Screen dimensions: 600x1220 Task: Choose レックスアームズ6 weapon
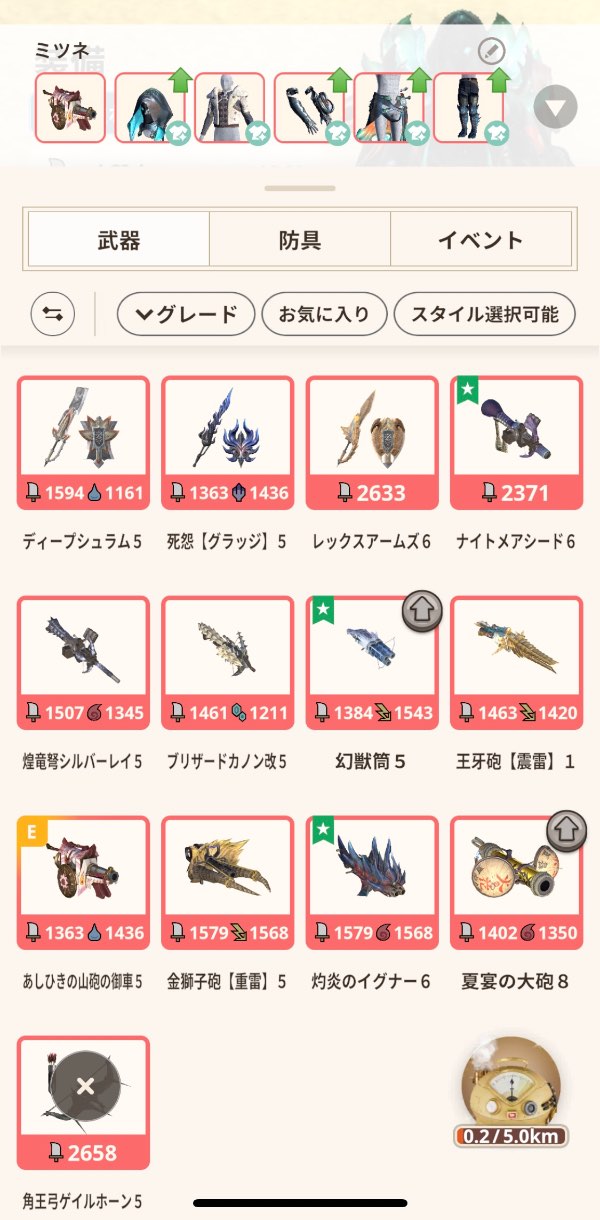coord(371,443)
